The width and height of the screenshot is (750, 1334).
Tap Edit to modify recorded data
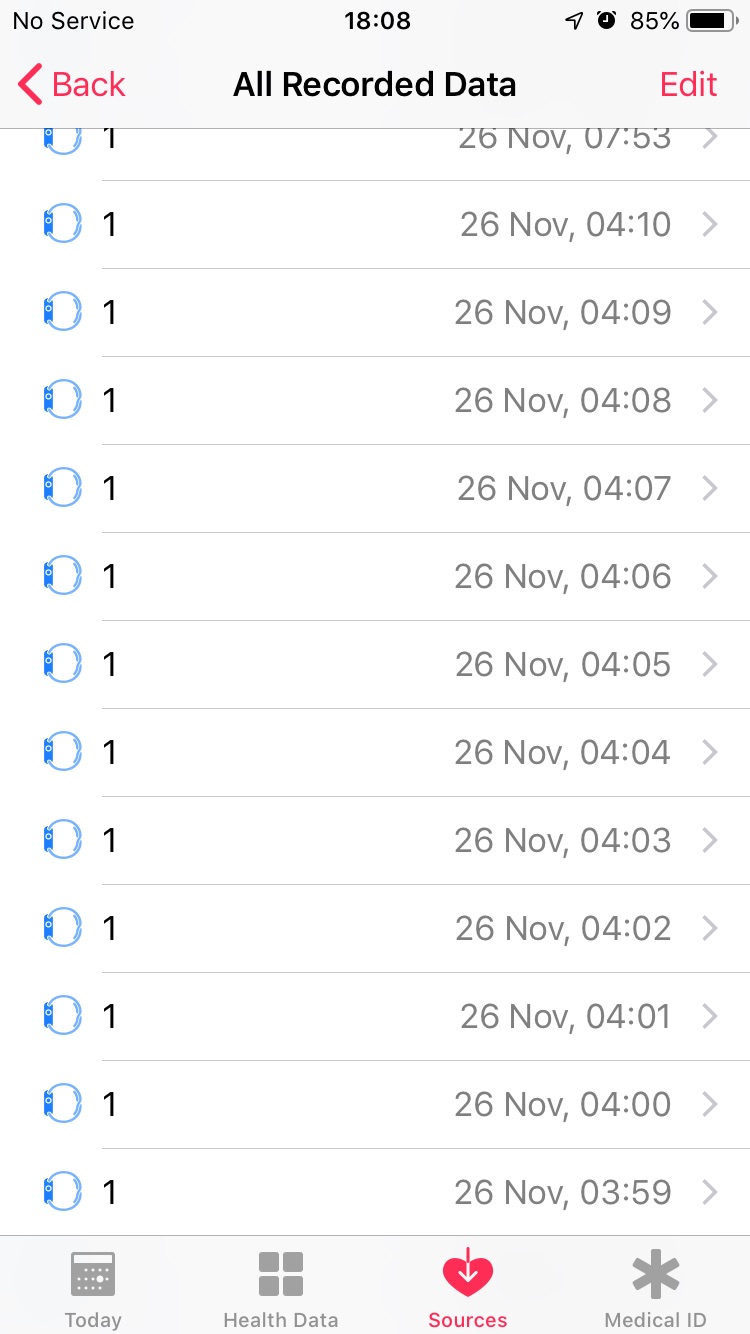point(688,85)
